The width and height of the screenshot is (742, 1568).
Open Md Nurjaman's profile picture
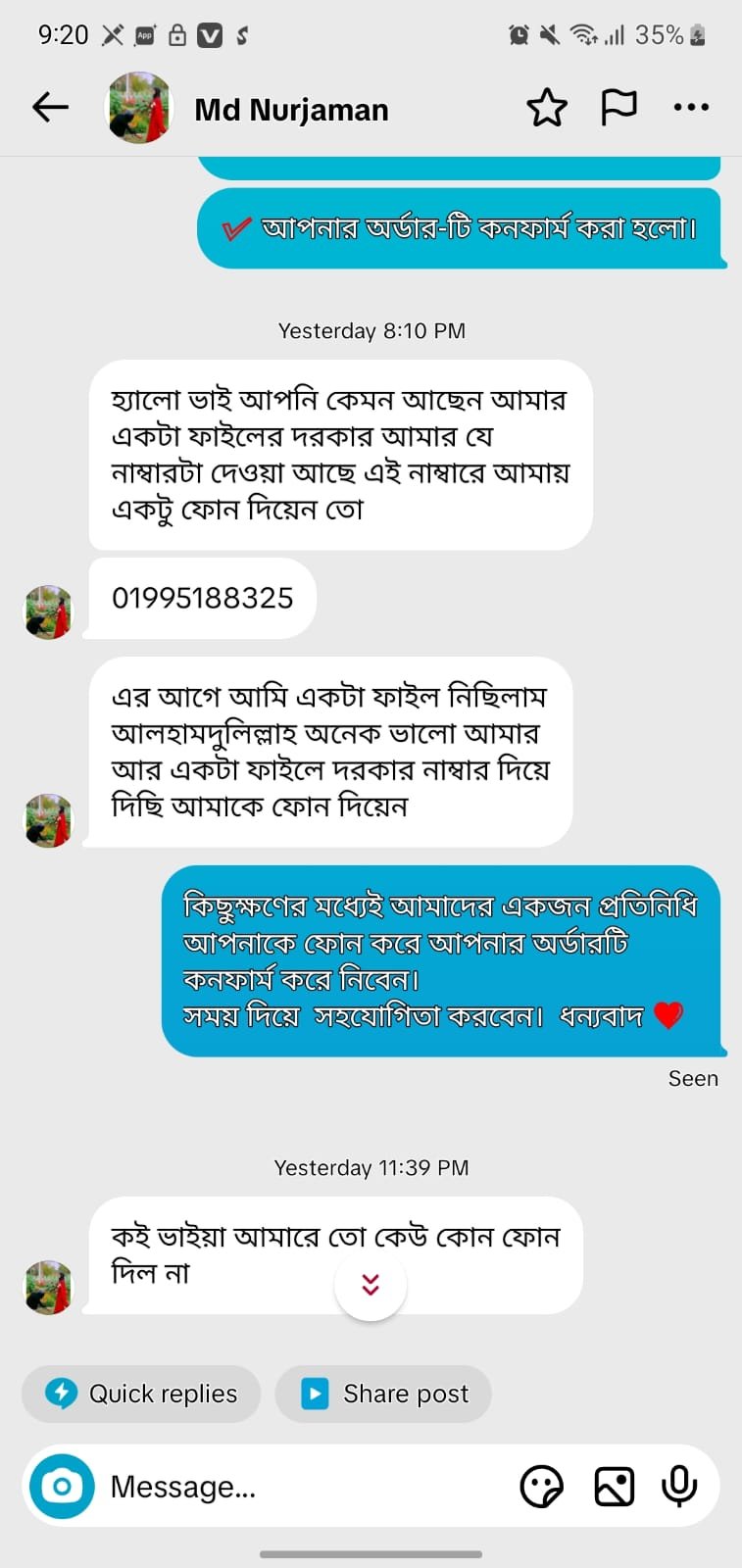pos(138,108)
